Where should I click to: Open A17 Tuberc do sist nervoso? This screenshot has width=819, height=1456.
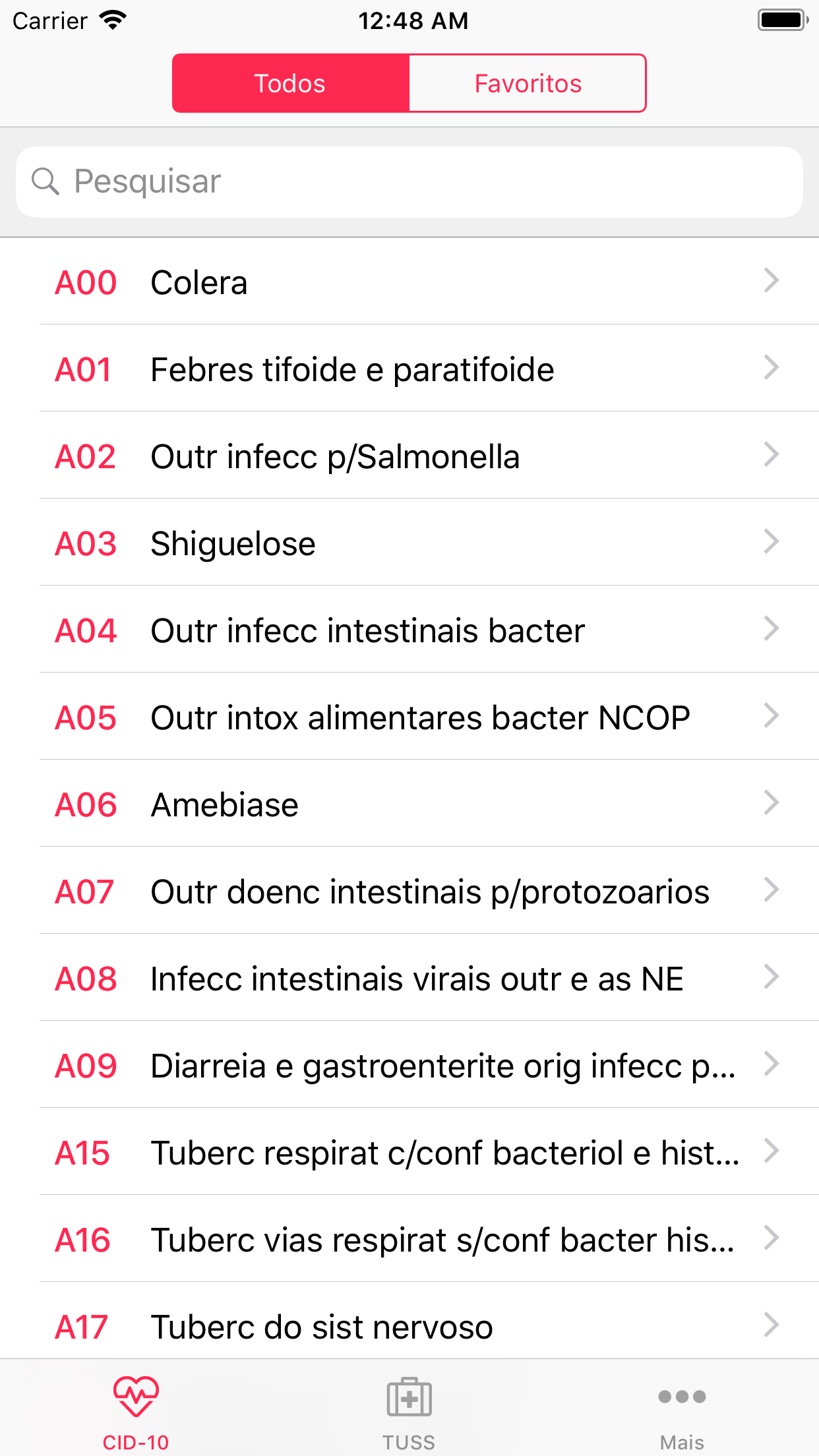point(409,1326)
